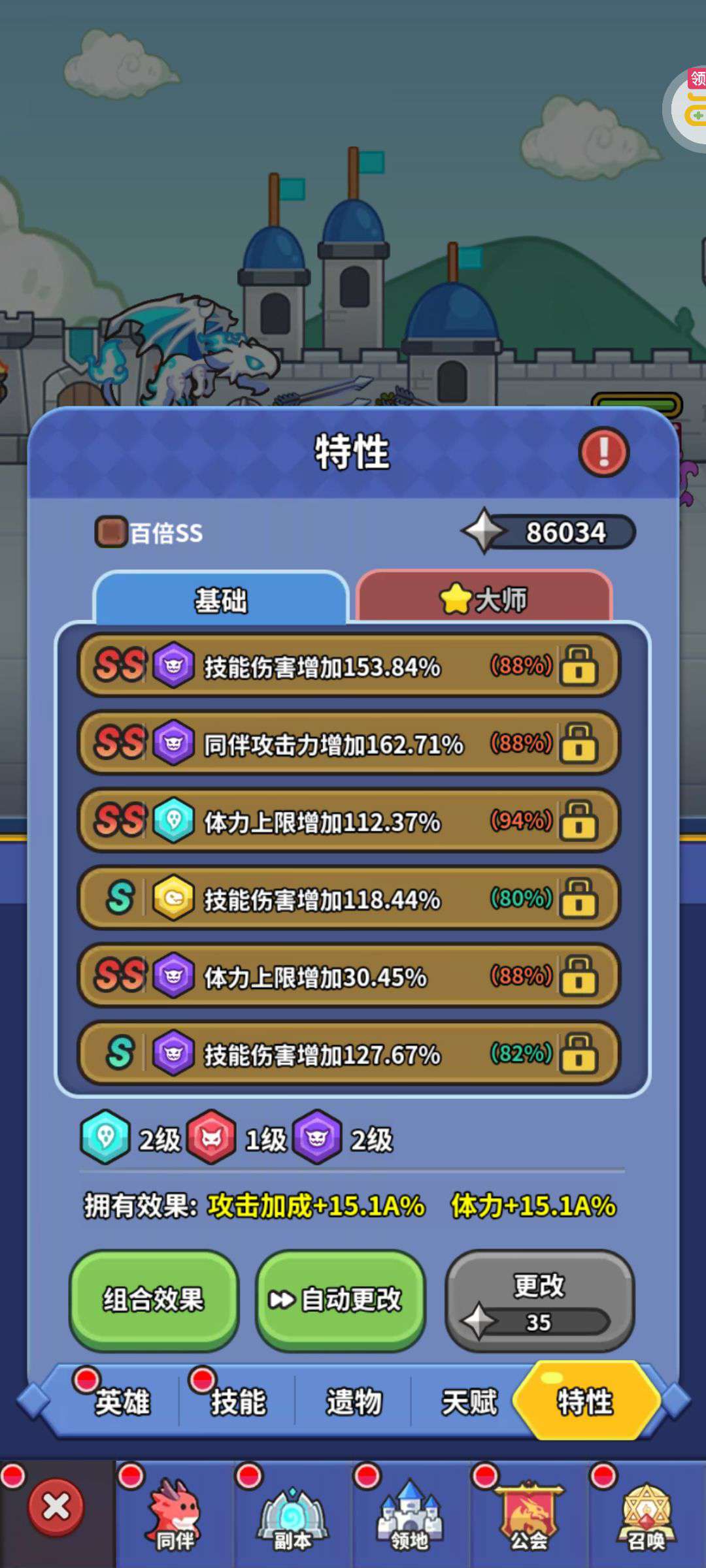Tap the 自动更改 button
The height and width of the screenshot is (1568, 706).
(x=340, y=1299)
